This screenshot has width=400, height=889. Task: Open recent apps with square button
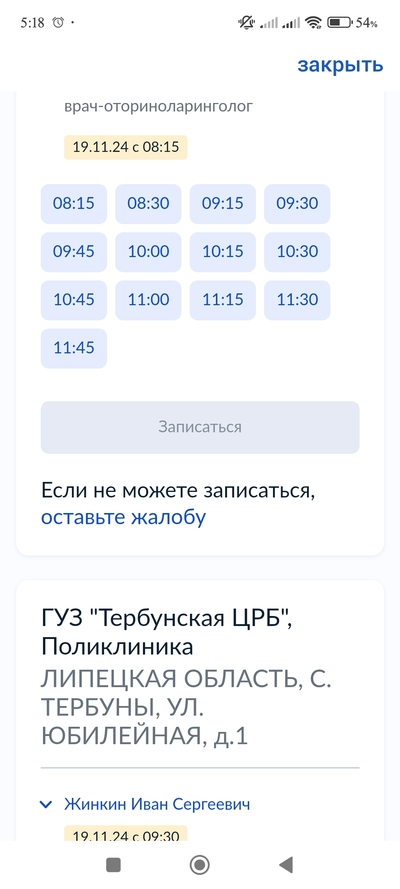113,865
